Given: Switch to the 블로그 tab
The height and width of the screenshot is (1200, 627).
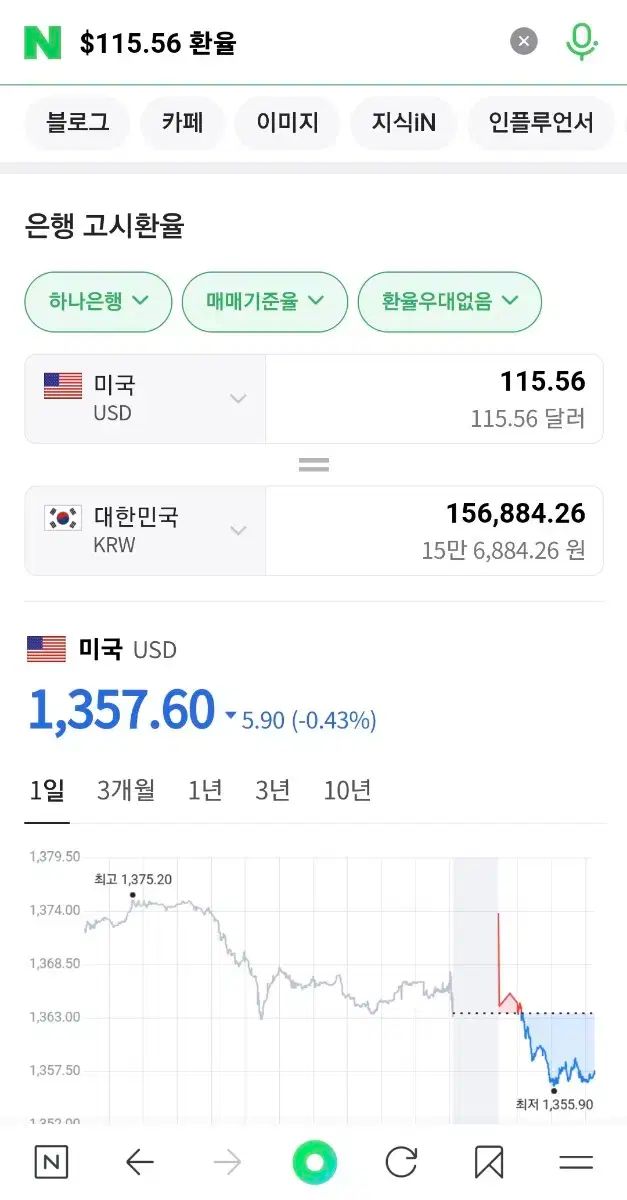Looking at the screenshot, I should 77,123.
